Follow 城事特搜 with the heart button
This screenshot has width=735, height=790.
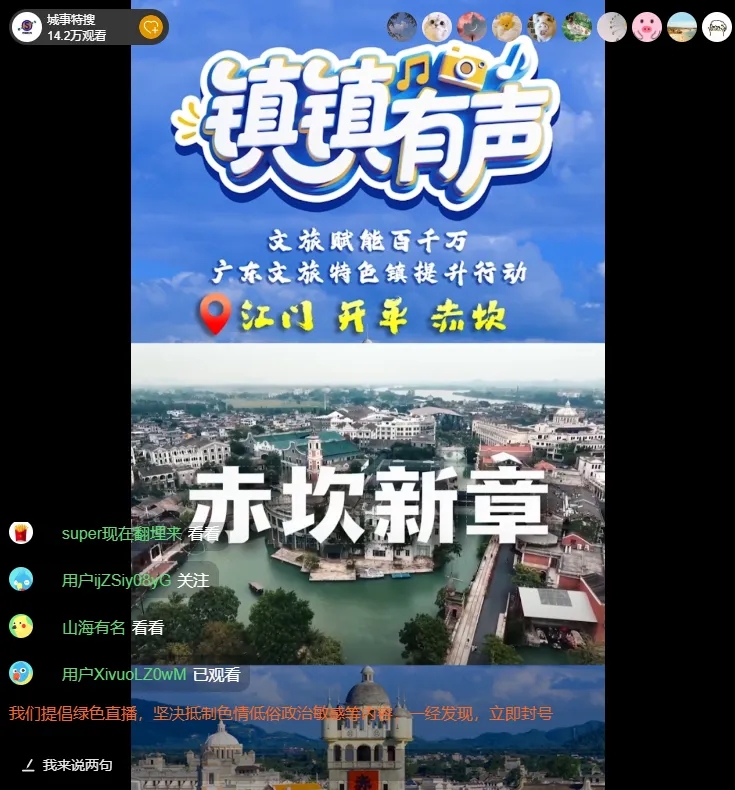(151, 27)
